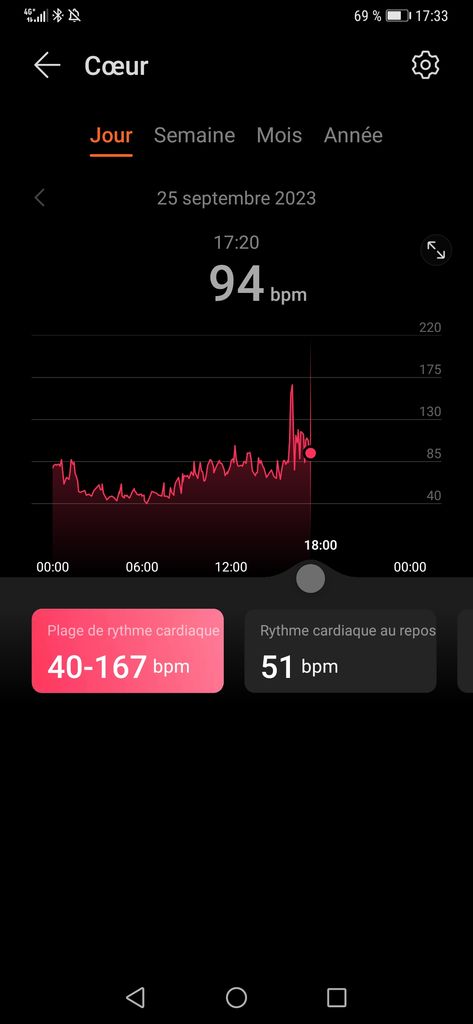Expand the chart to fullscreen
Screen dimensions: 473x1024
[x=436, y=250]
